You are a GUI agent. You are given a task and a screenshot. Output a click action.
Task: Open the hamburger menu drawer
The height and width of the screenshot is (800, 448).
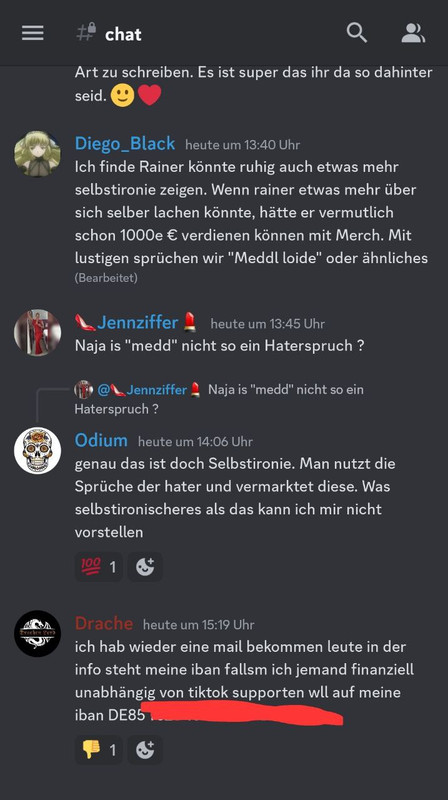point(33,33)
